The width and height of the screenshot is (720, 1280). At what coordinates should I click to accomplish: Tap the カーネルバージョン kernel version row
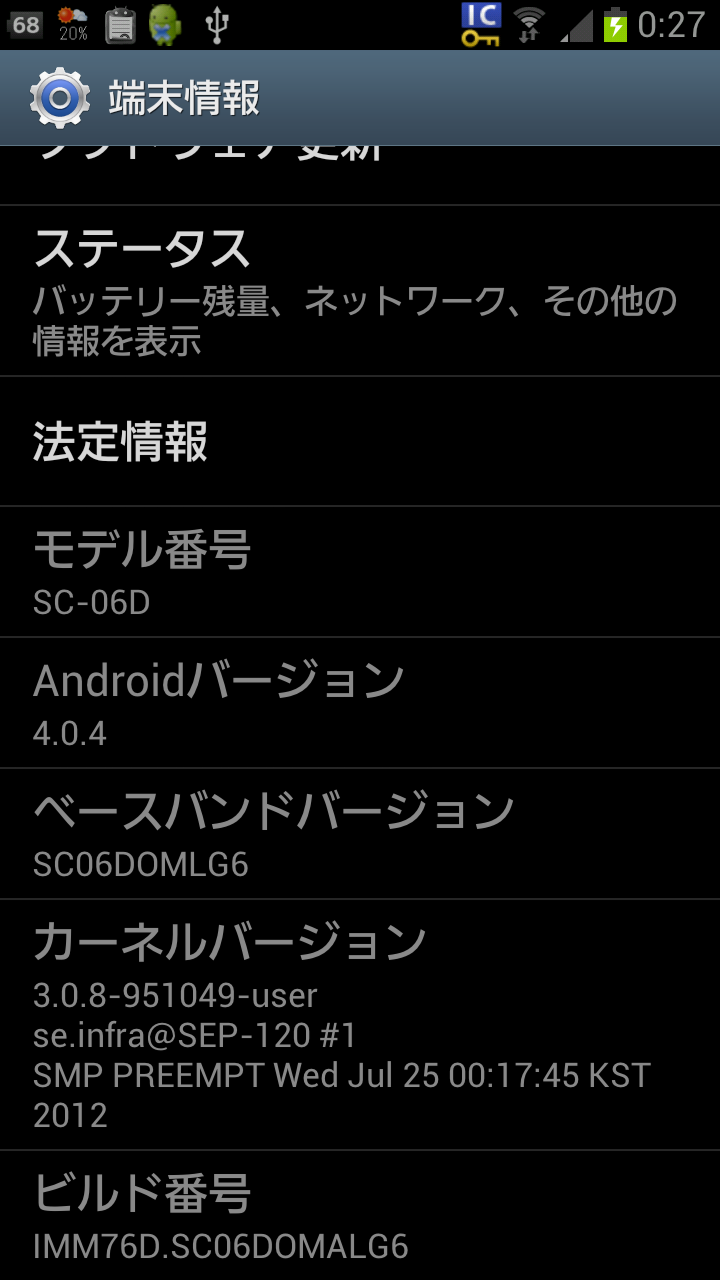pos(360,1025)
